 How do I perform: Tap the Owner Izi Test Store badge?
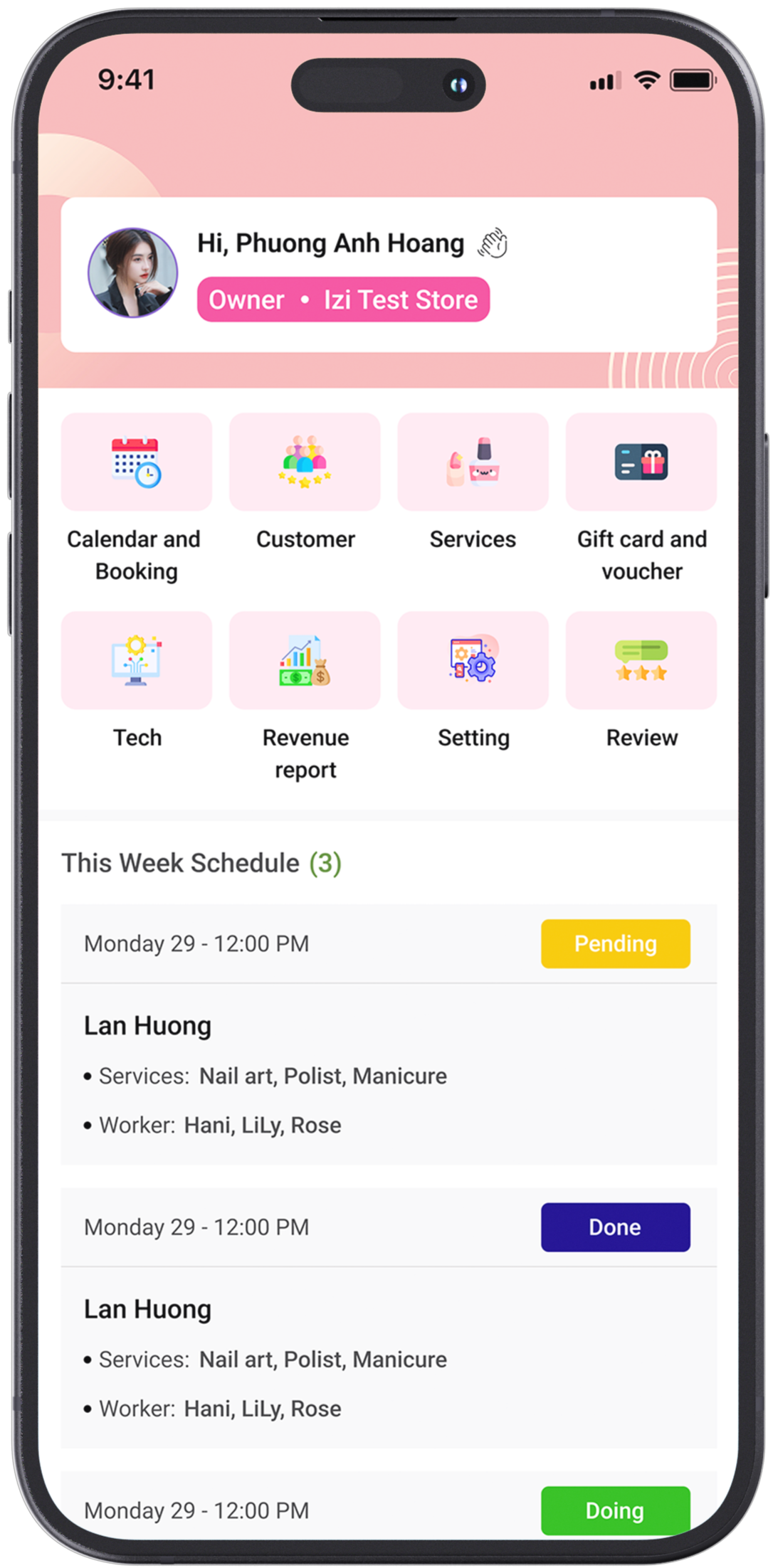(x=343, y=300)
